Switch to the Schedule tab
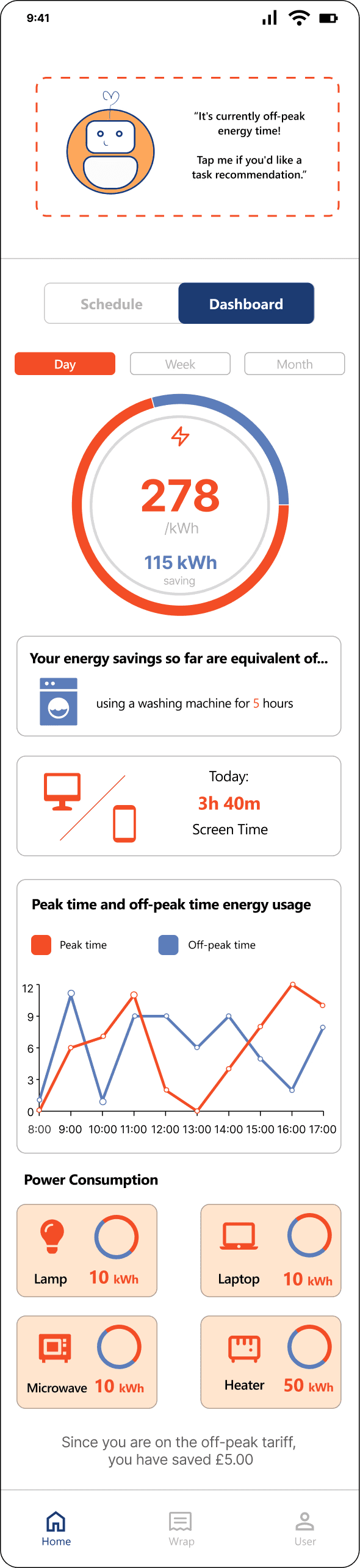Viewport: 360px width, 1568px height. 112,304
